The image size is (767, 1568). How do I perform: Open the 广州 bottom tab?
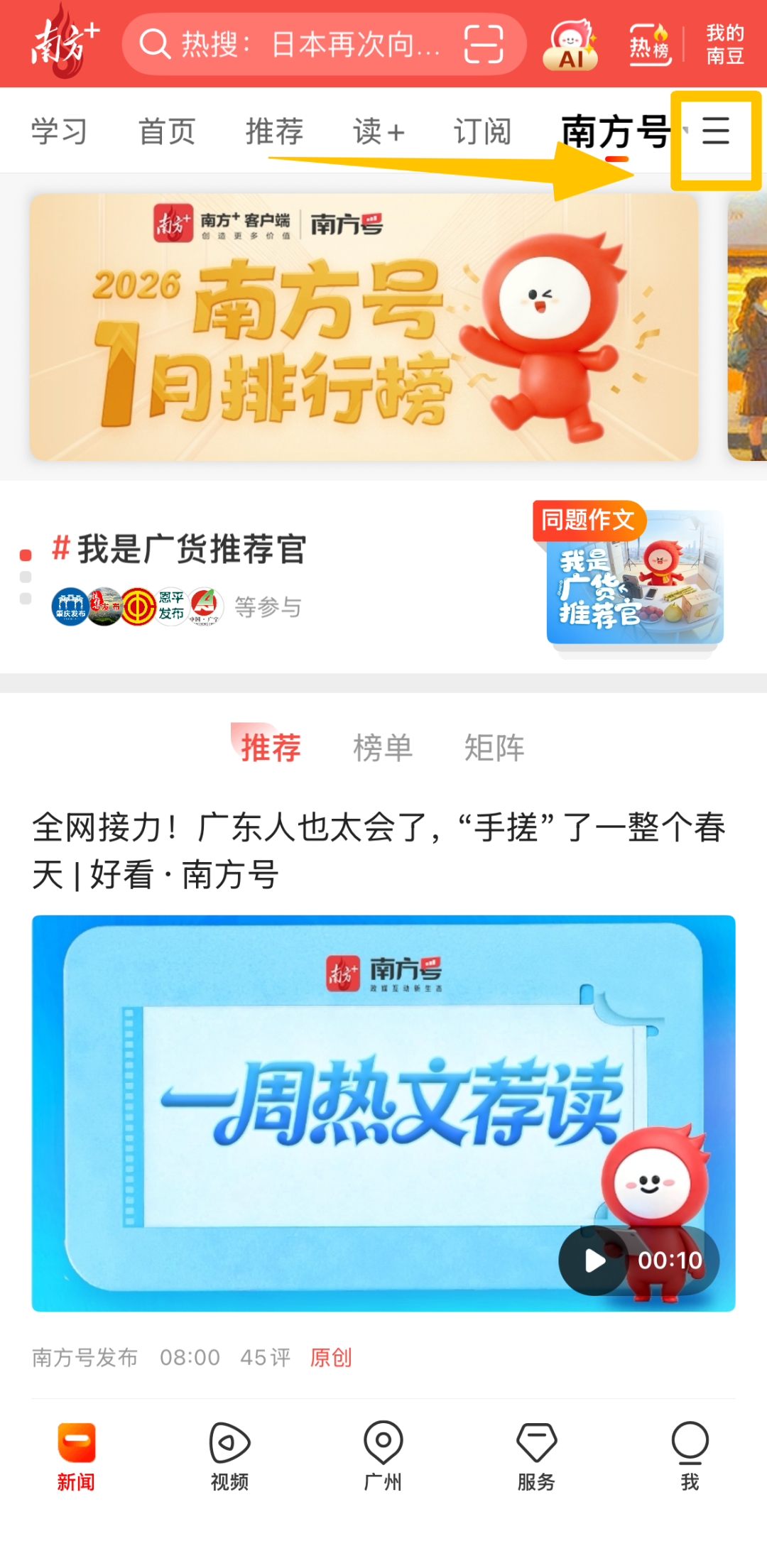click(x=383, y=1456)
